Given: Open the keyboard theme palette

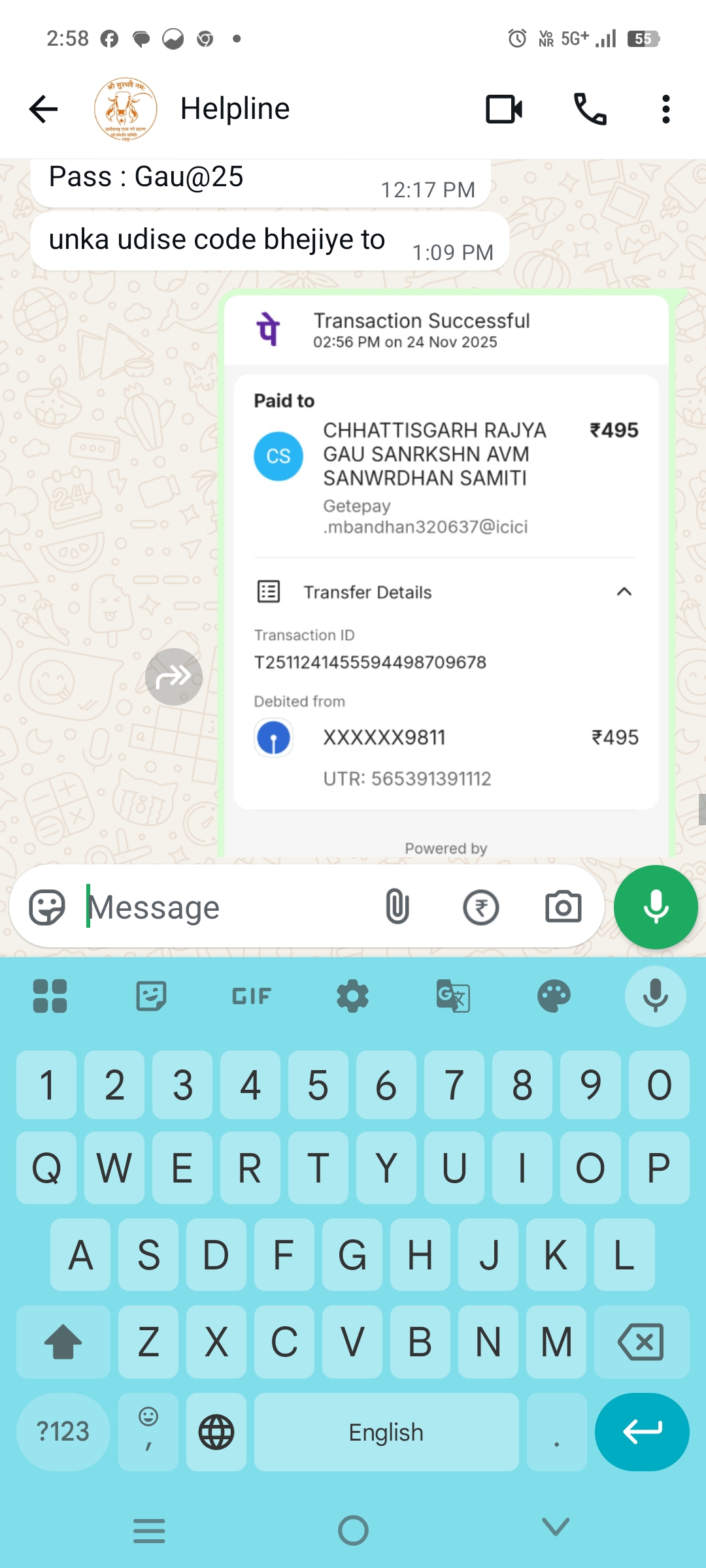Looking at the screenshot, I should (x=554, y=996).
